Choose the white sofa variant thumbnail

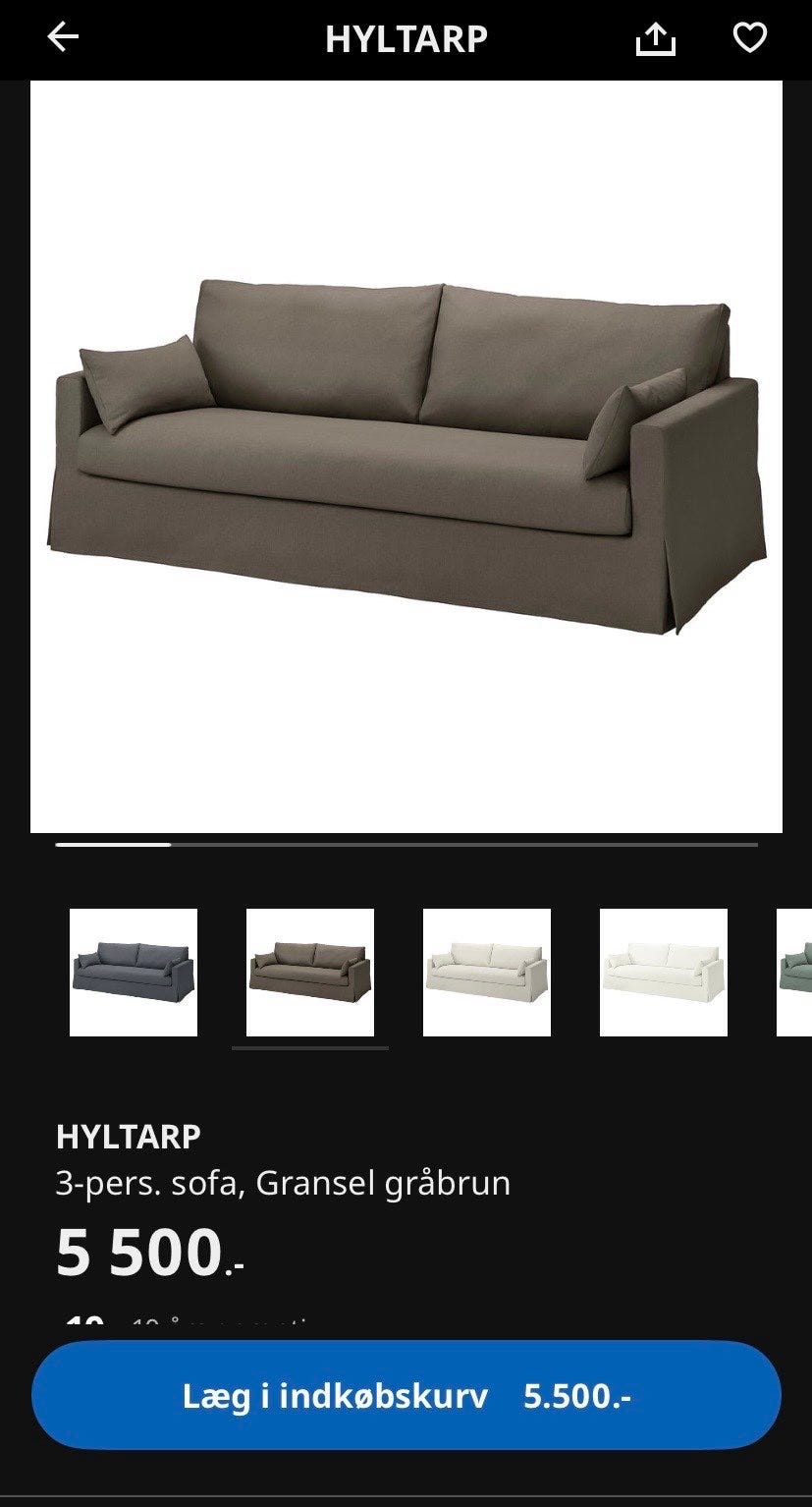pyautogui.click(x=664, y=973)
